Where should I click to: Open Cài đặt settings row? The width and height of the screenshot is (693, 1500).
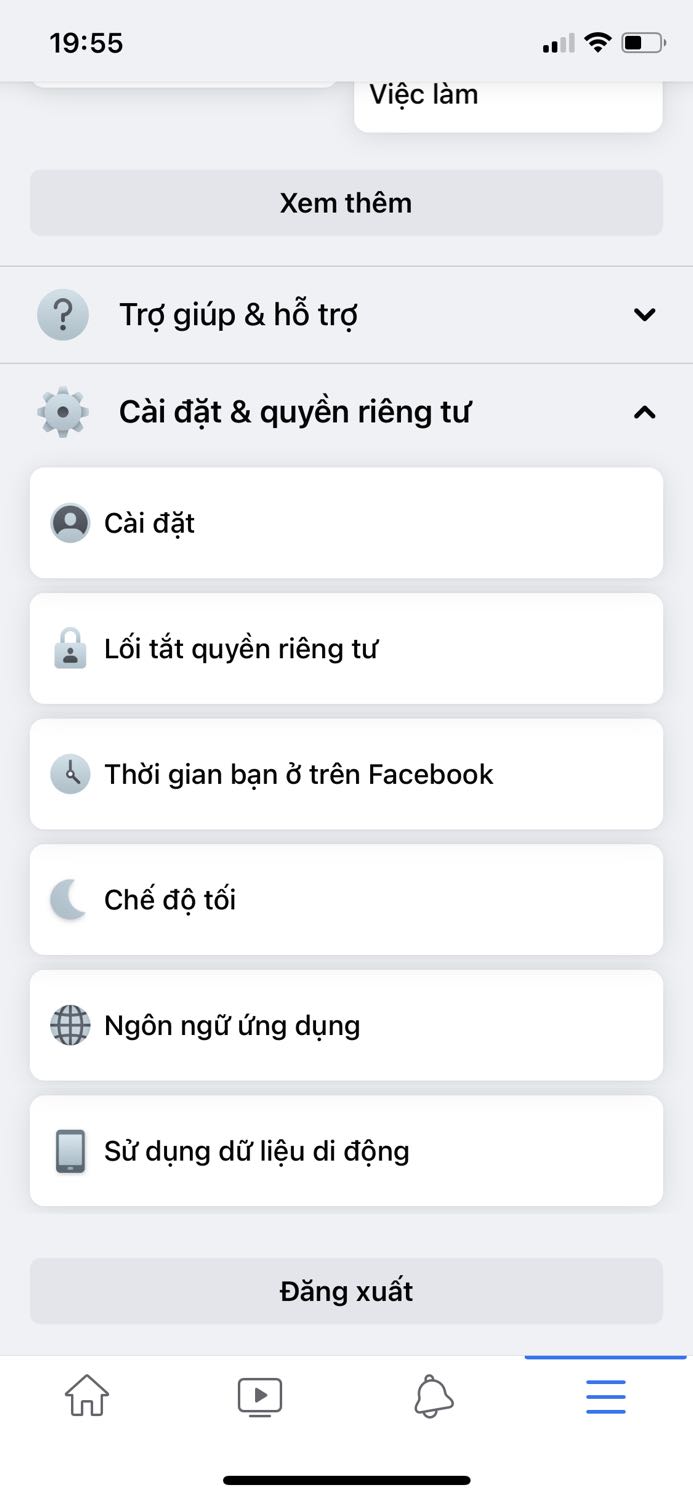click(x=346, y=523)
